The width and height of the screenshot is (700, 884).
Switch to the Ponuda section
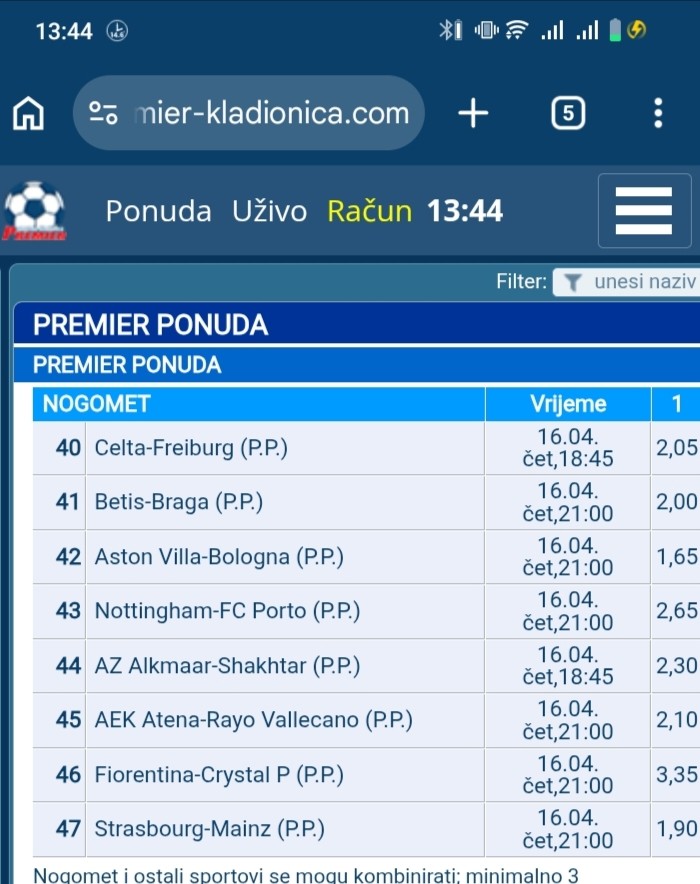[158, 211]
